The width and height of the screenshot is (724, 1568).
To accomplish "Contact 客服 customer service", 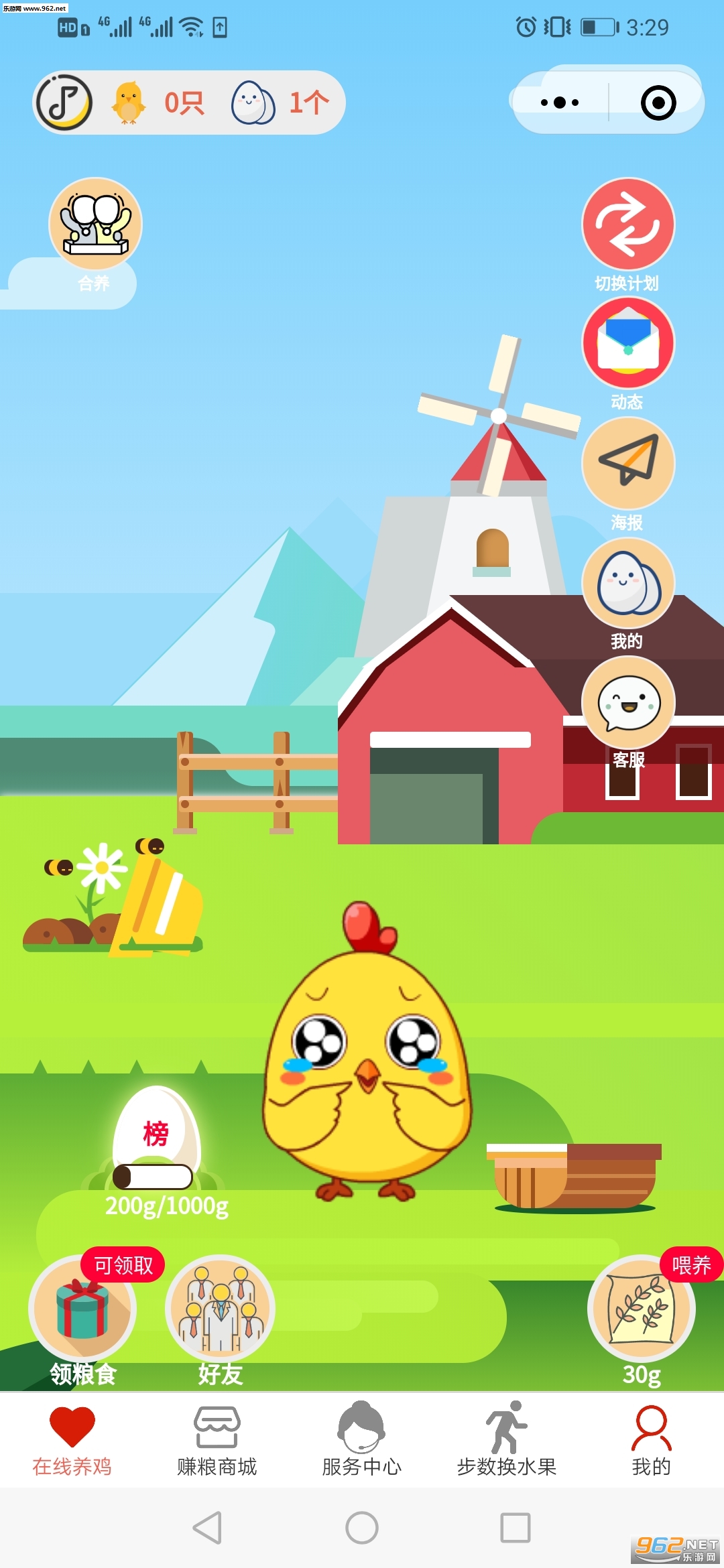I will coord(627,703).
